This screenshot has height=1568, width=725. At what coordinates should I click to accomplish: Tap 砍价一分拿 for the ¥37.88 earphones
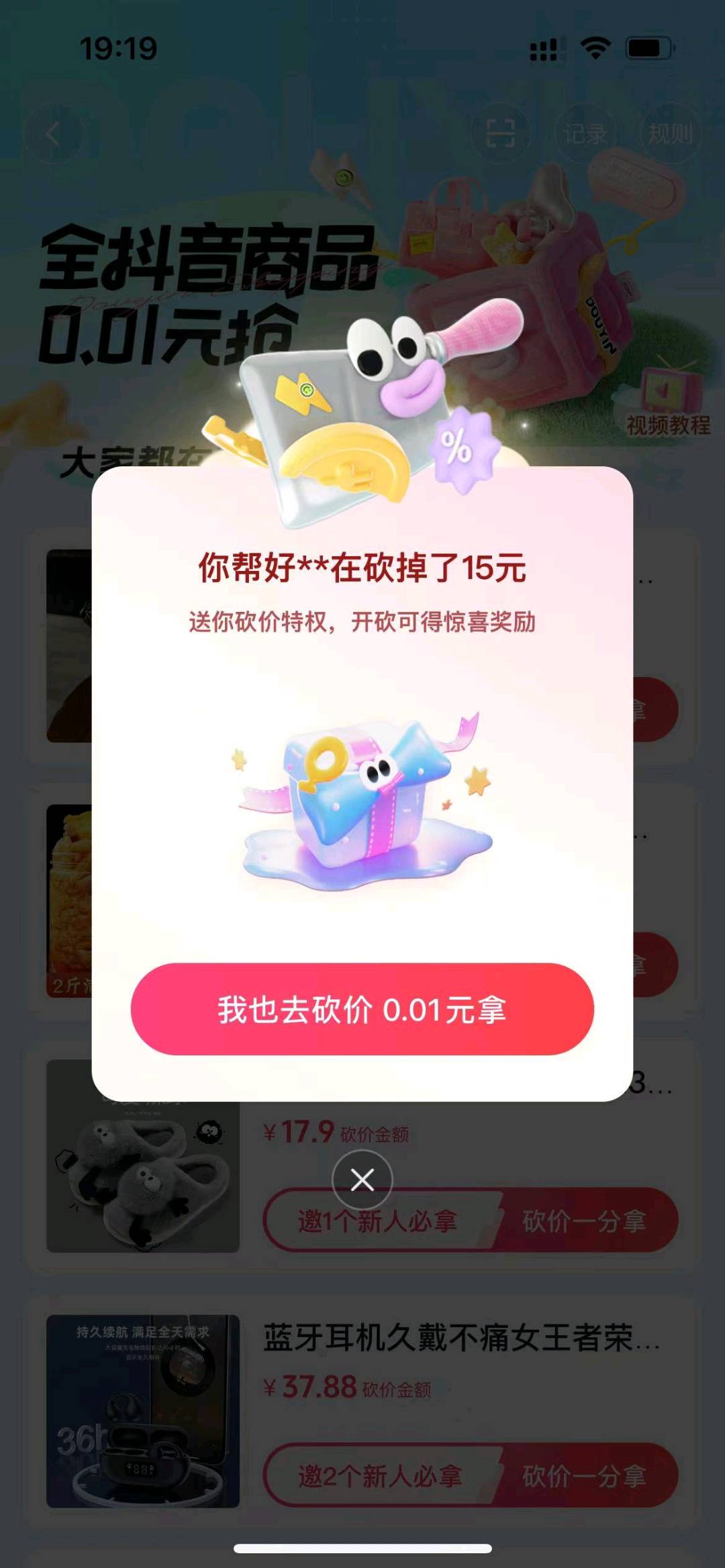[x=584, y=1475]
